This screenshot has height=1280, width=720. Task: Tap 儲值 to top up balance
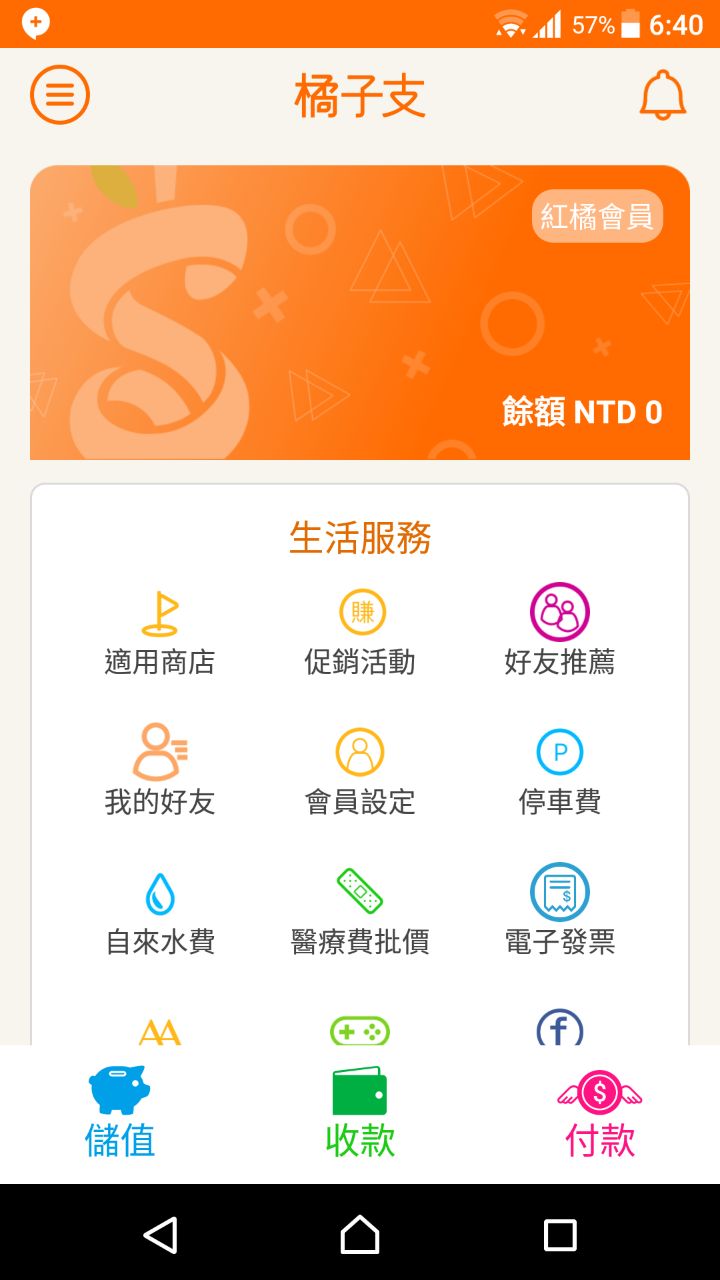pos(120,1113)
